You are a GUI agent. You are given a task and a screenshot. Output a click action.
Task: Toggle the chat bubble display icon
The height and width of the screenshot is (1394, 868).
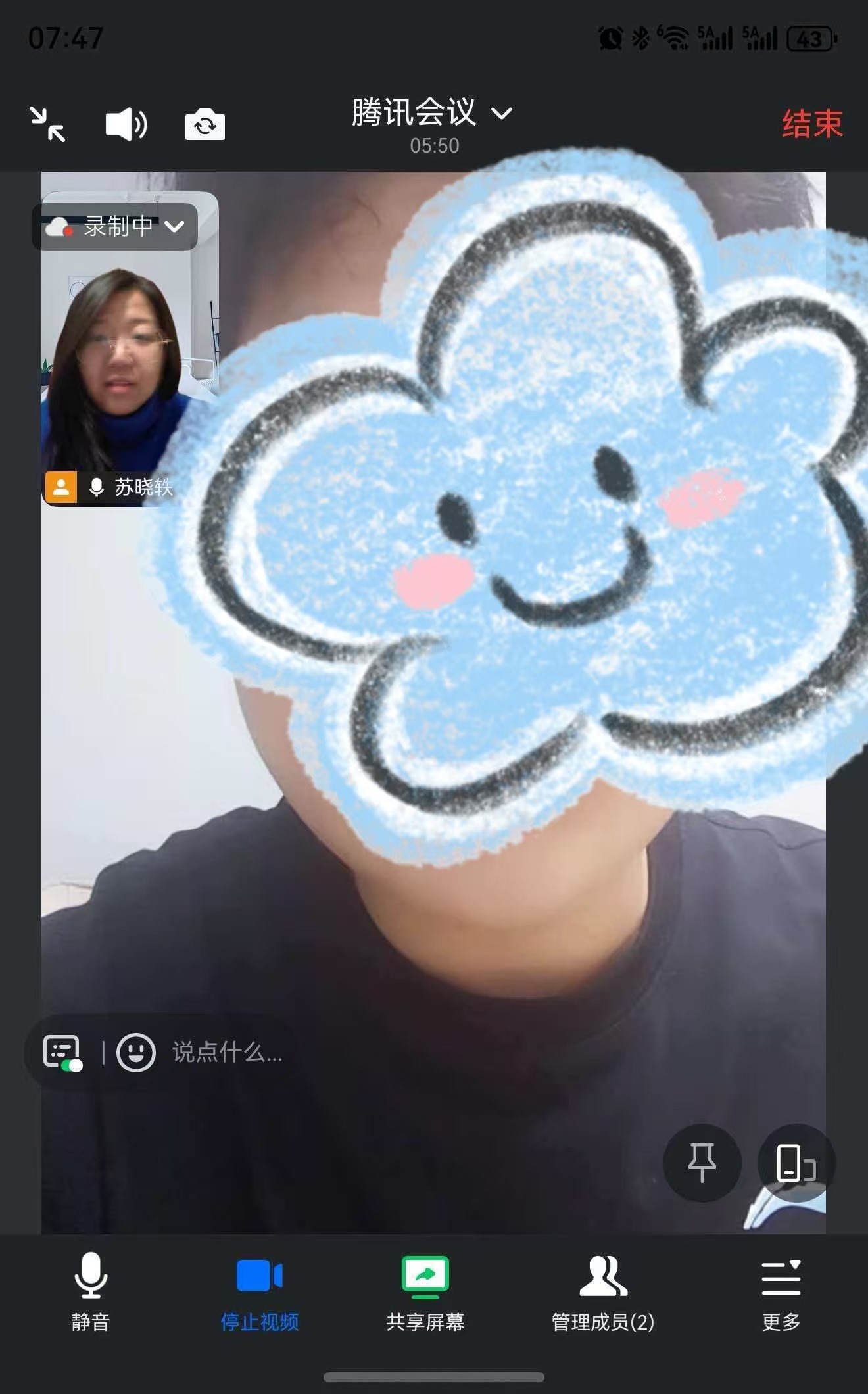(62, 1053)
